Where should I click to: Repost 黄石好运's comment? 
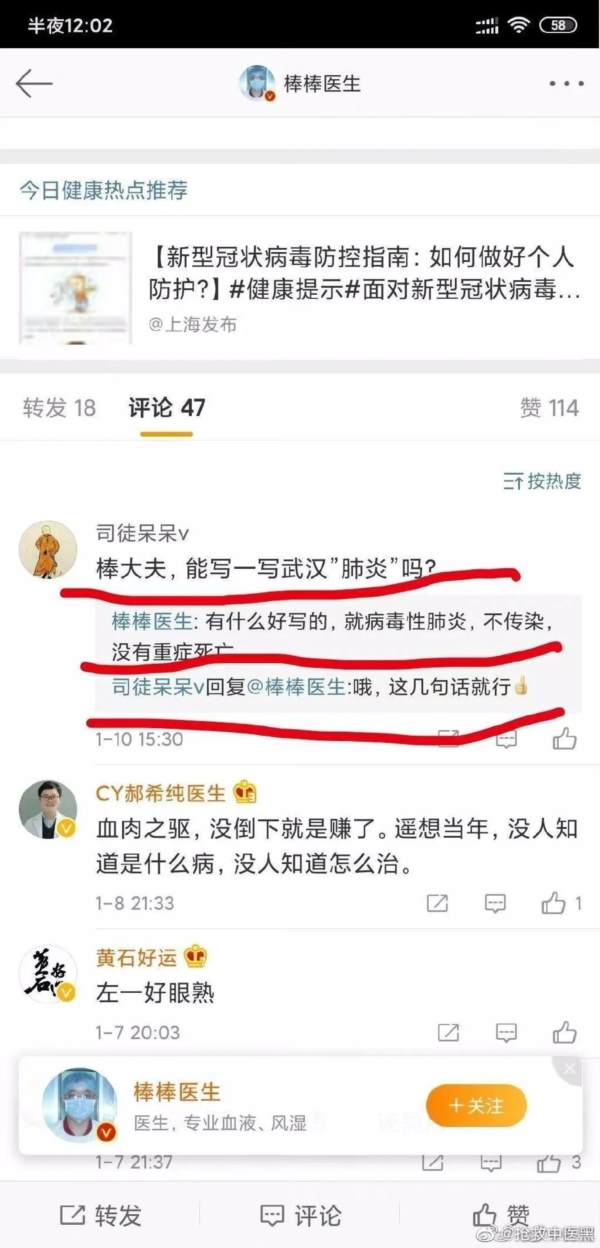(x=449, y=1031)
